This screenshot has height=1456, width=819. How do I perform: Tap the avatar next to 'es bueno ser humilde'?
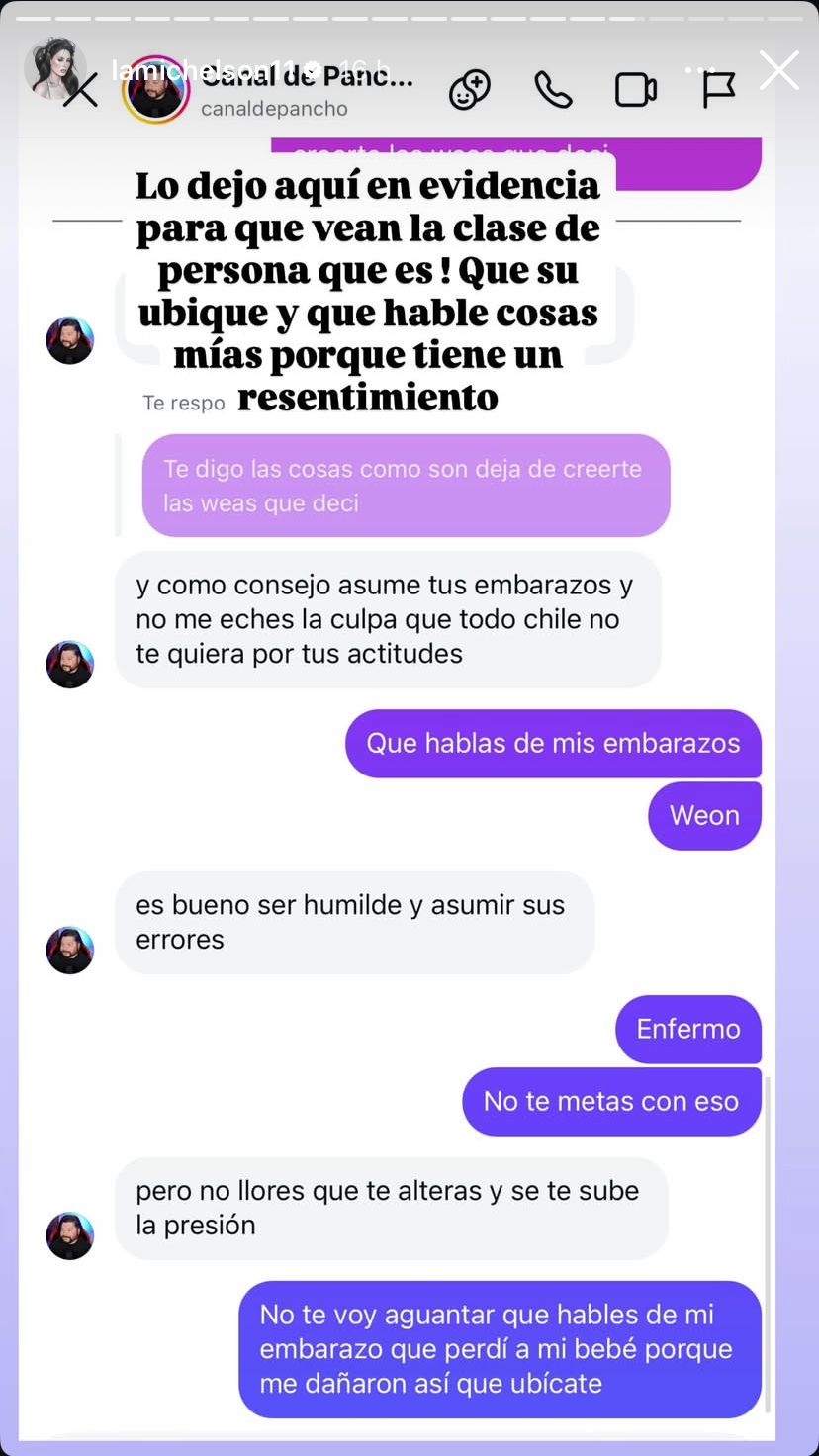(x=69, y=951)
